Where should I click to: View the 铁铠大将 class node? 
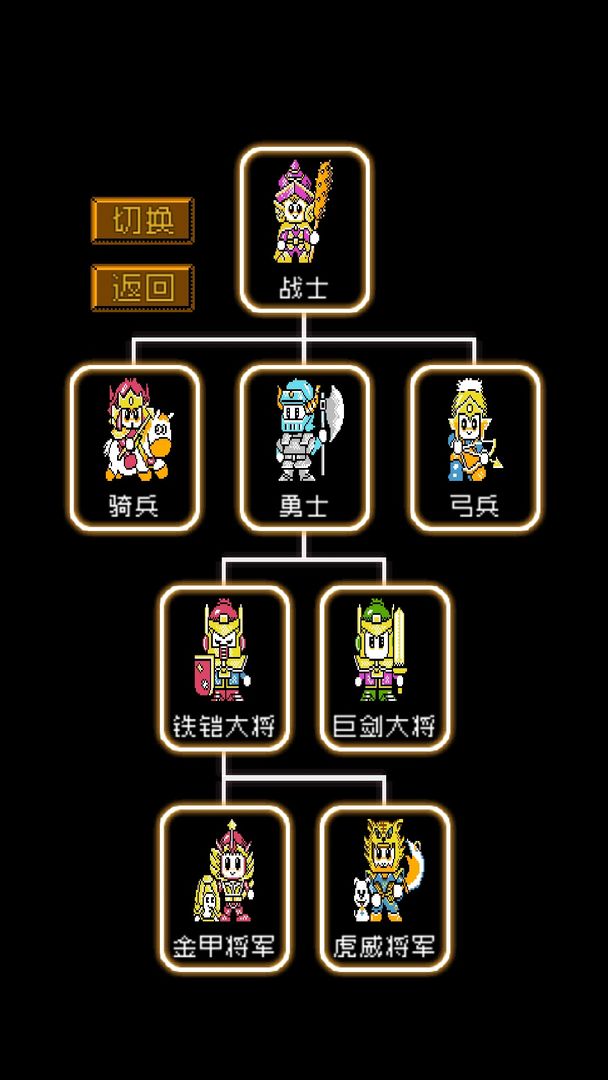point(224,667)
